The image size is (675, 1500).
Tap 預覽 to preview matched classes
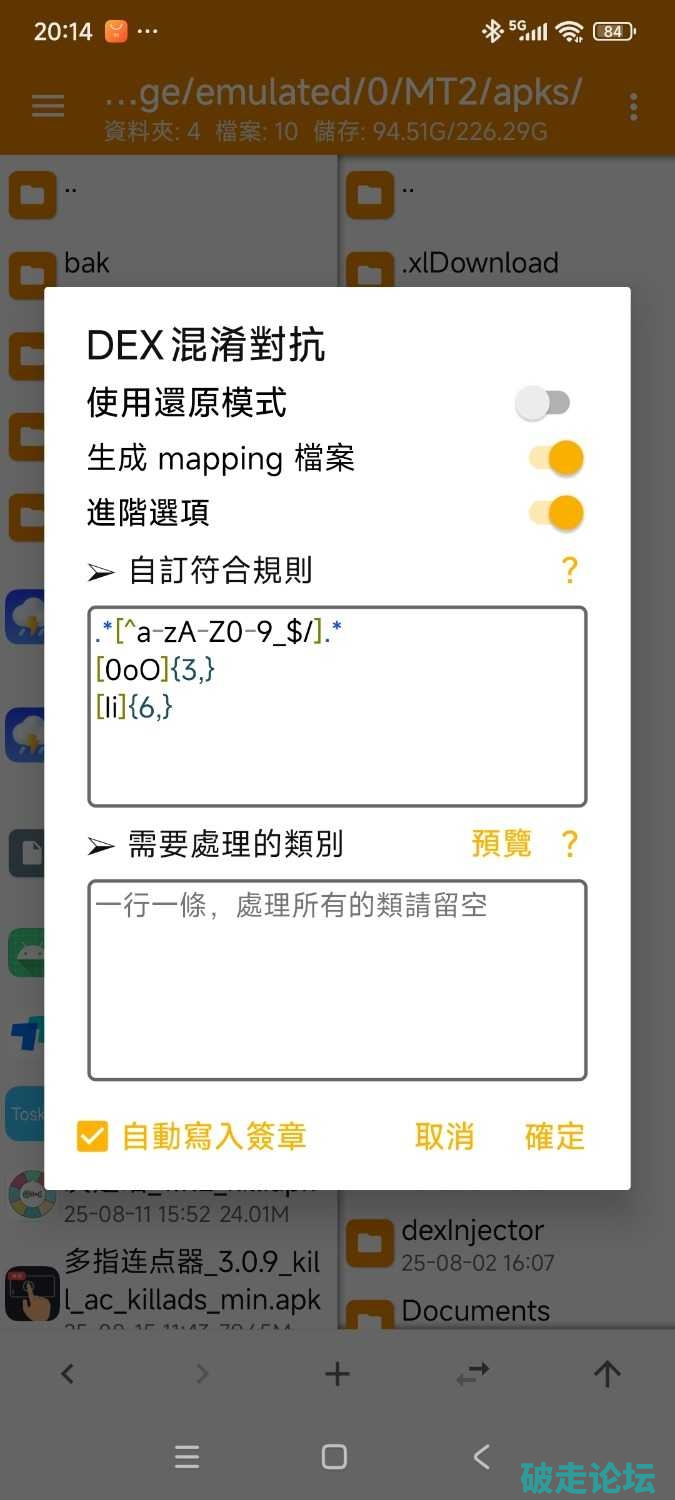pos(501,844)
